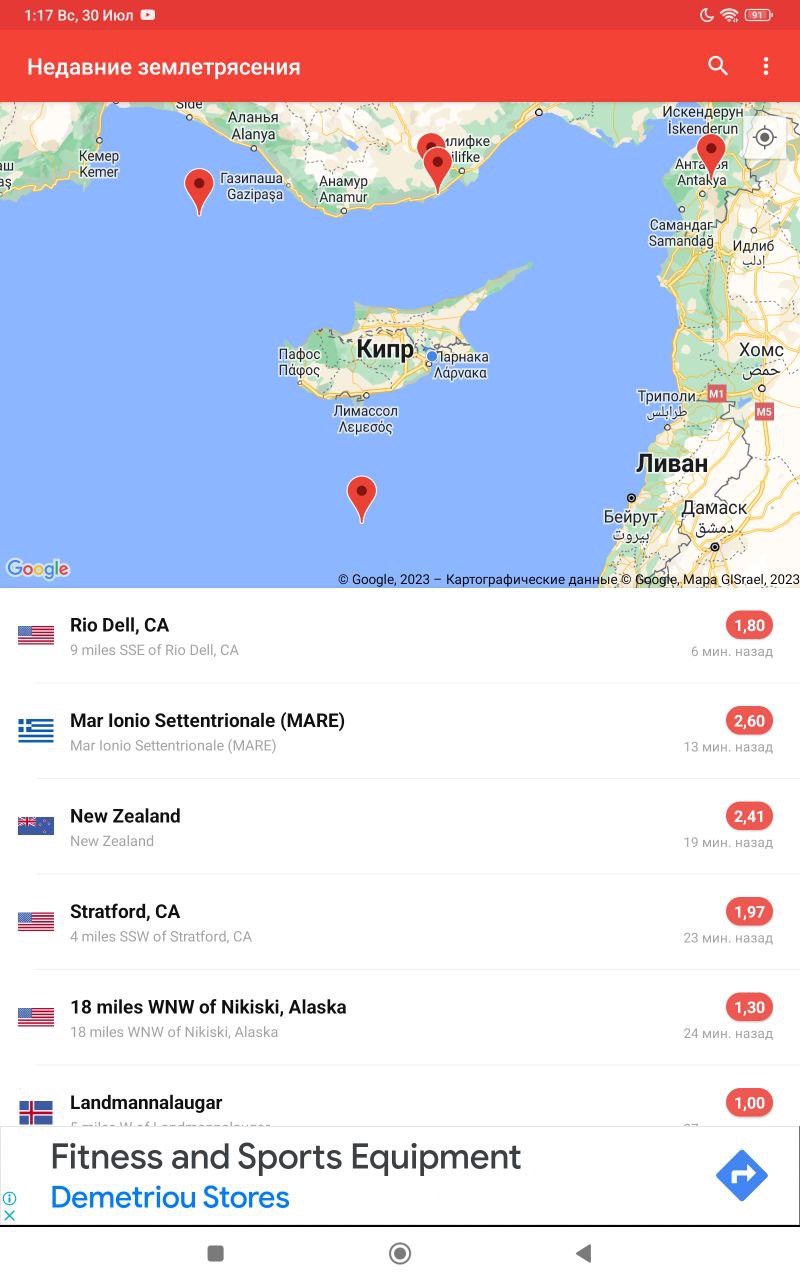Open the three-dot overflow menu
The image size is (800, 1280).
766,66
